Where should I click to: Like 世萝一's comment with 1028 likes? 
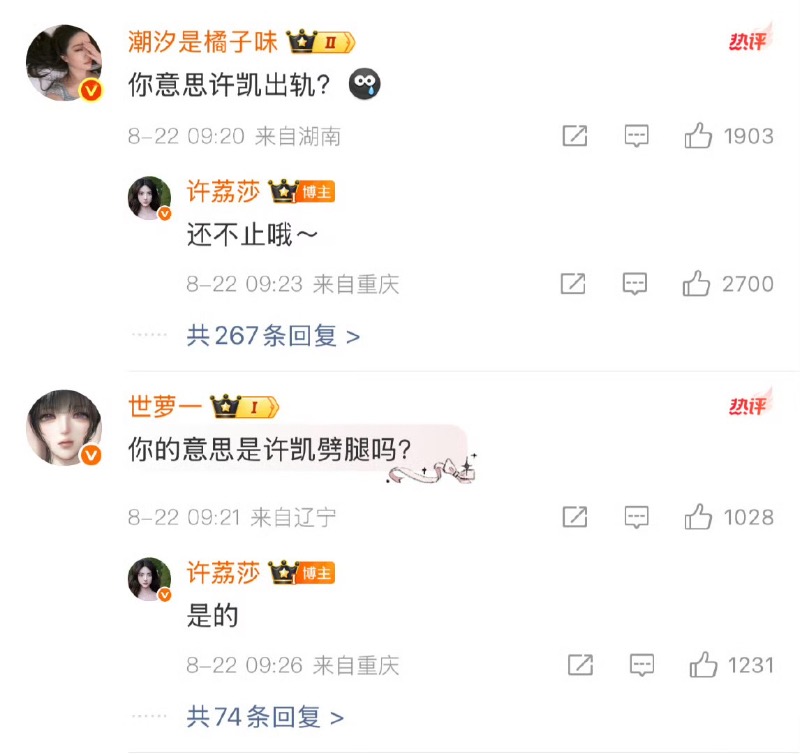(699, 517)
